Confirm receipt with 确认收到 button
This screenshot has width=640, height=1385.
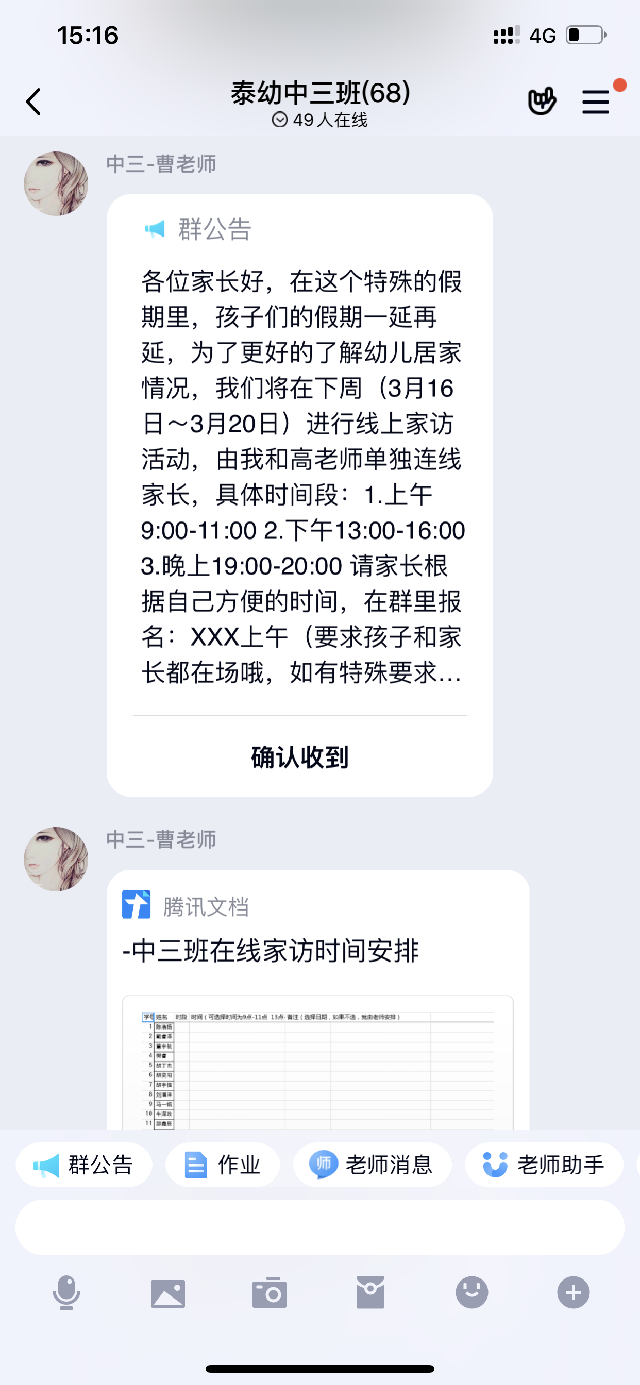pos(299,757)
